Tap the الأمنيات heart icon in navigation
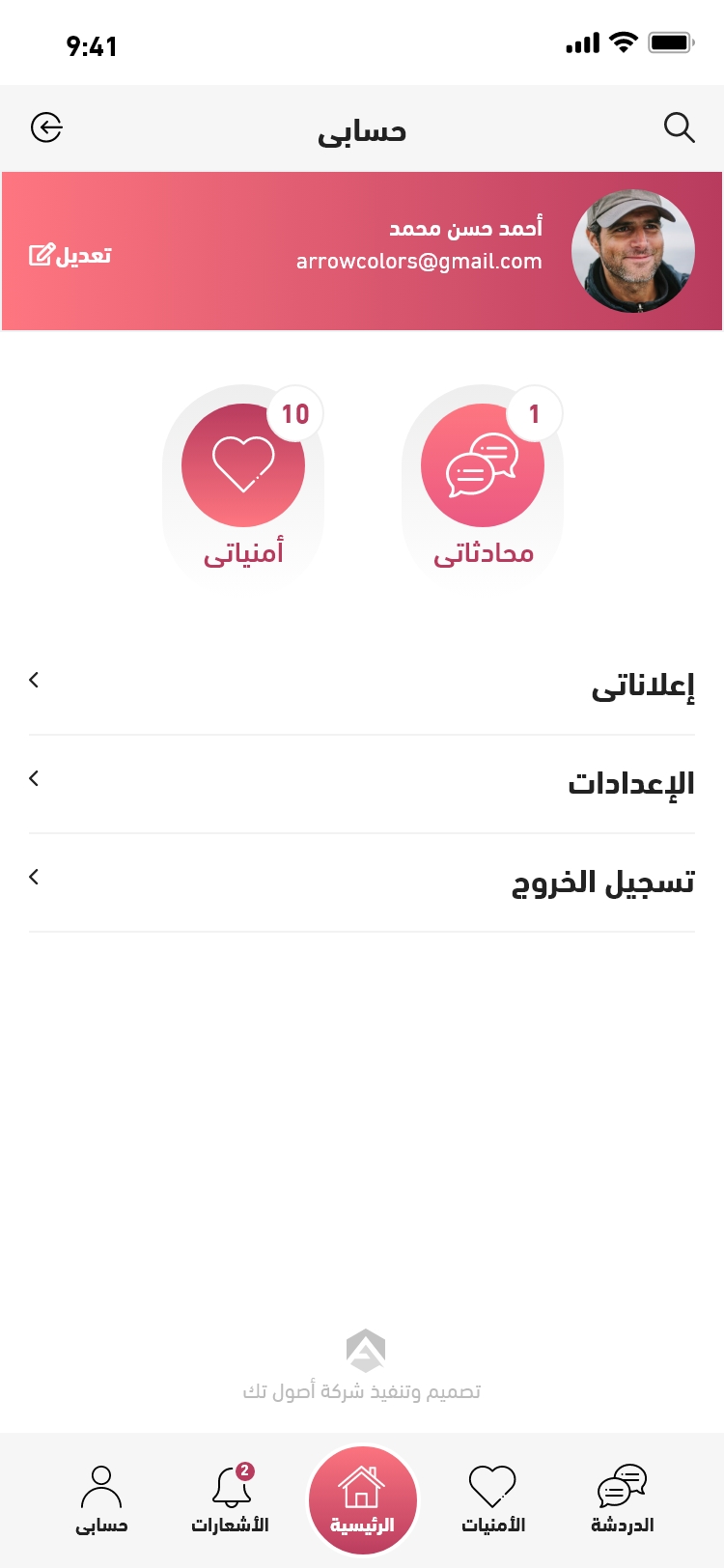 click(x=493, y=1487)
